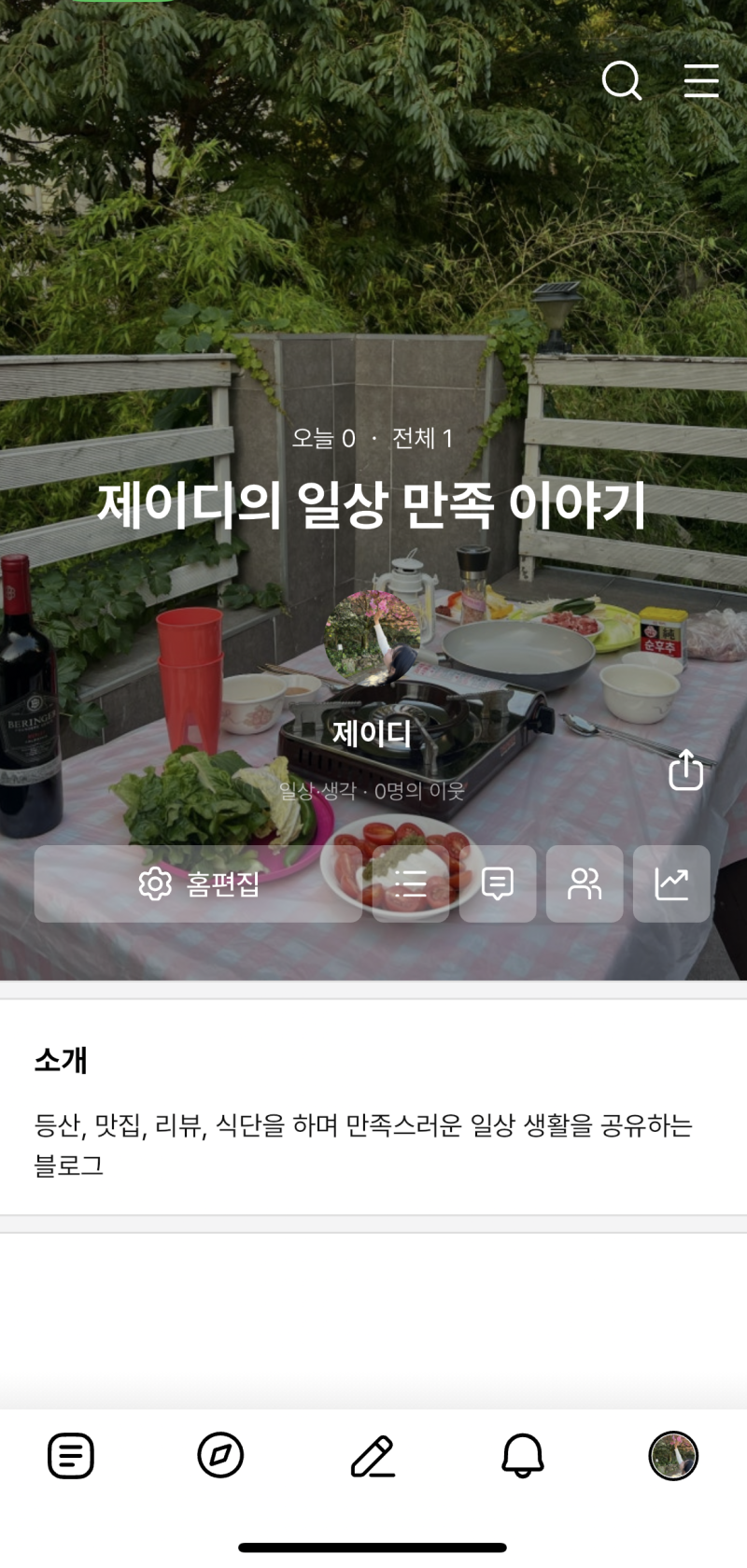Switch to the feed tab at bottom

[73, 1454]
